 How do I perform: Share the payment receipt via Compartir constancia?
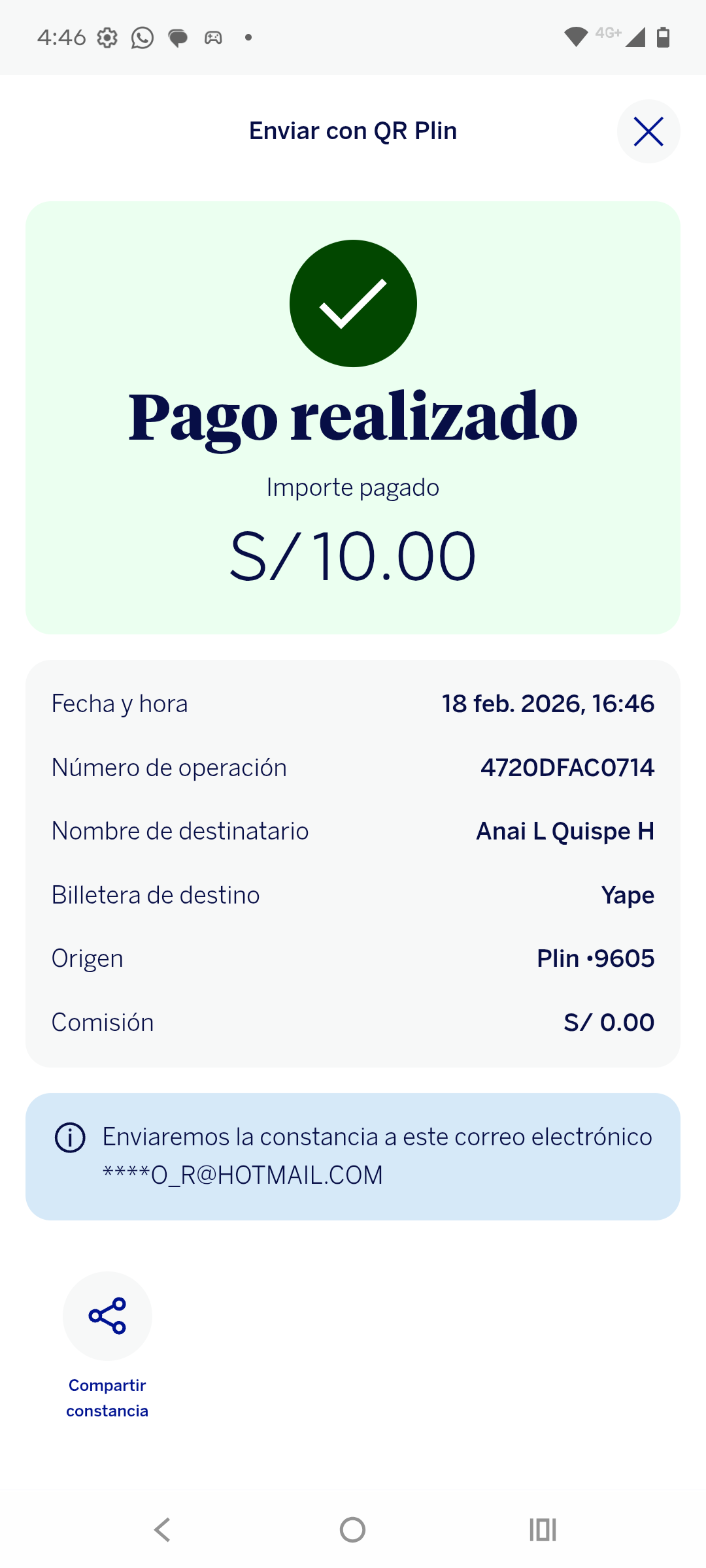[107, 1316]
